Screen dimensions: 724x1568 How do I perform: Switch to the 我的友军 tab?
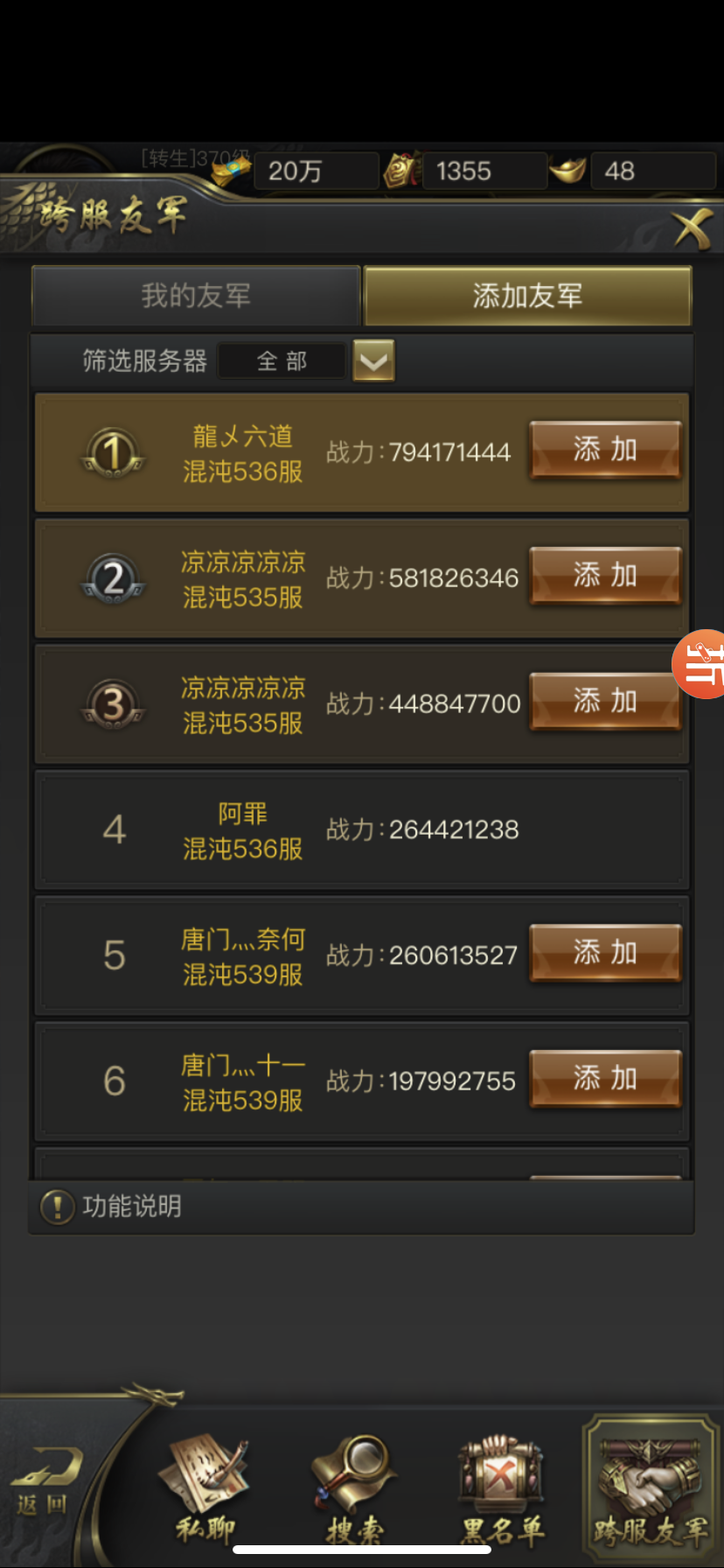196,296
